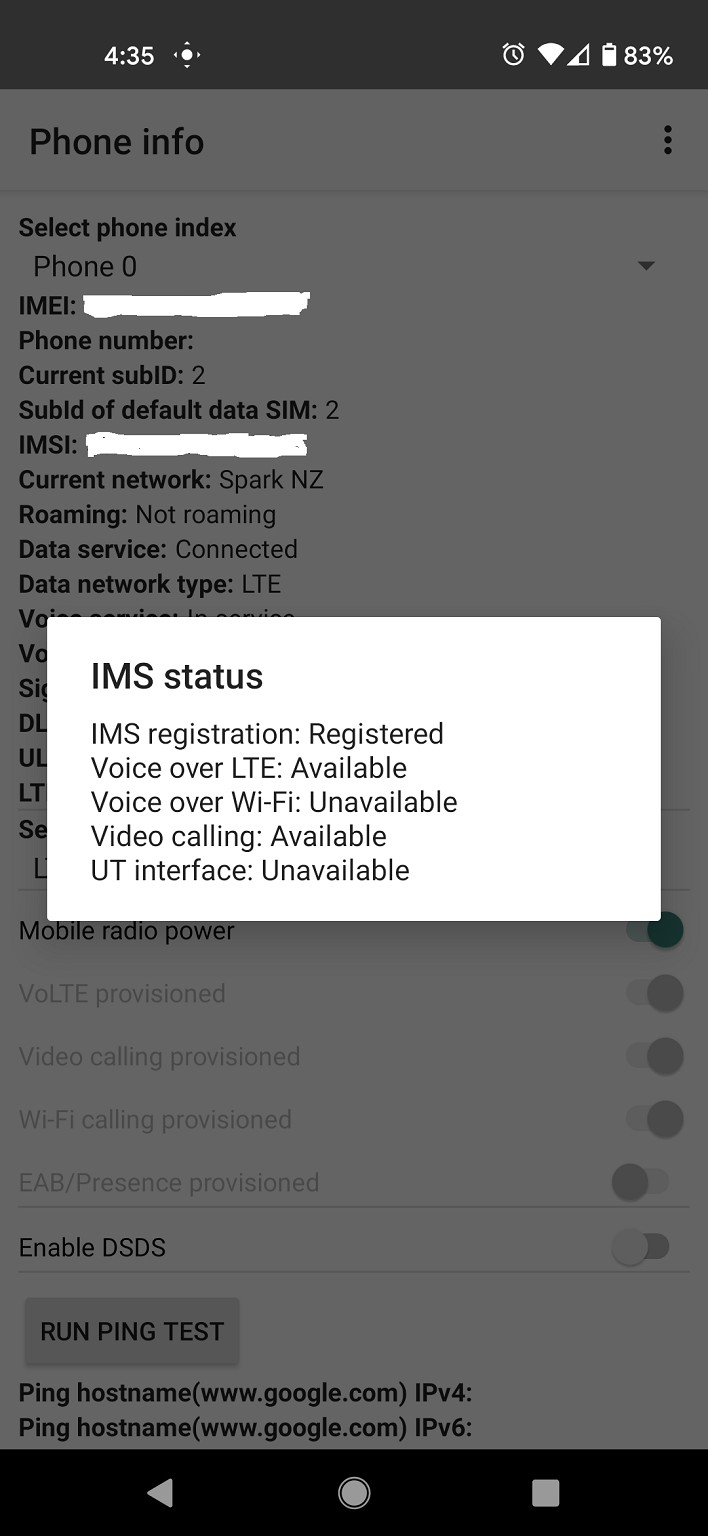Go to the home screen

(x=354, y=1493)
